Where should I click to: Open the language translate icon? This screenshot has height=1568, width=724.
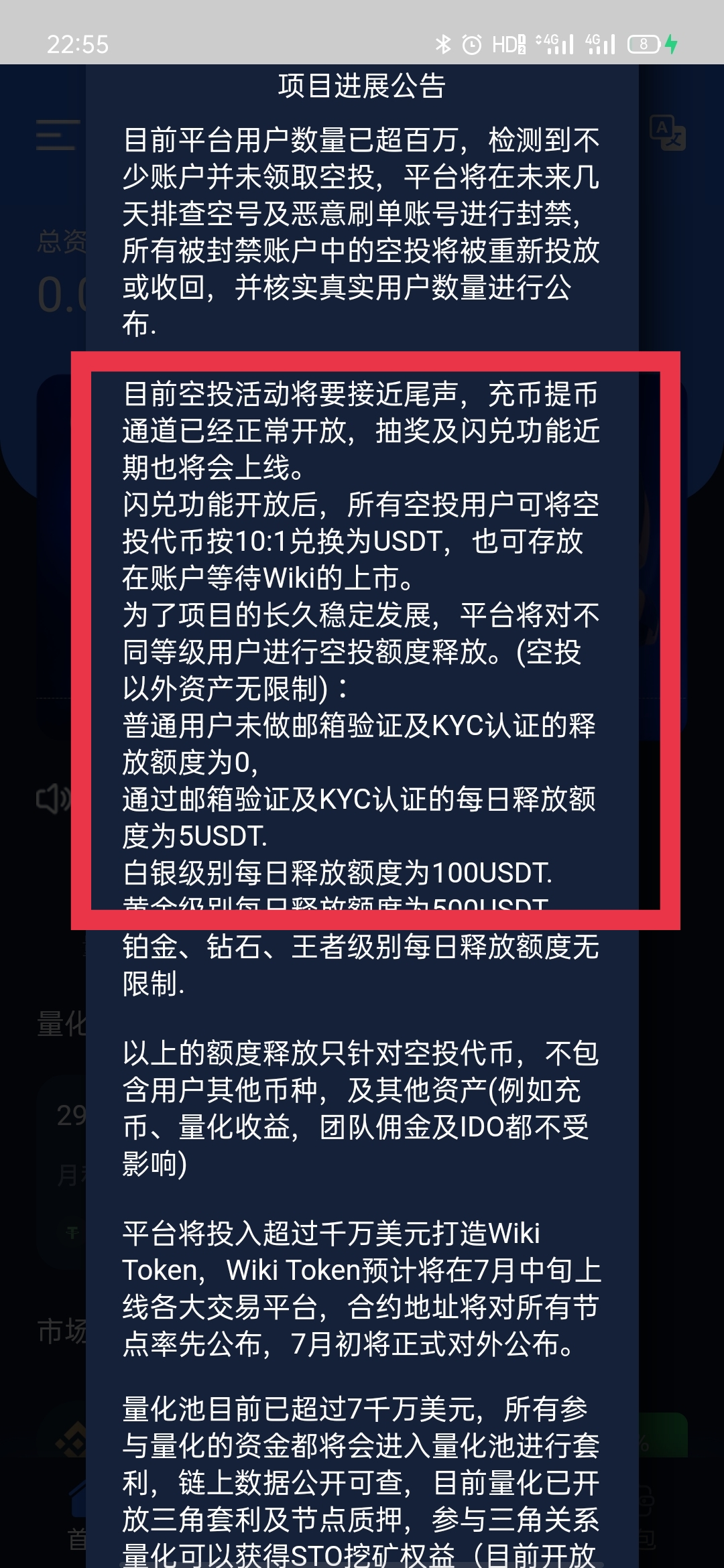click(x=667, y=133)
